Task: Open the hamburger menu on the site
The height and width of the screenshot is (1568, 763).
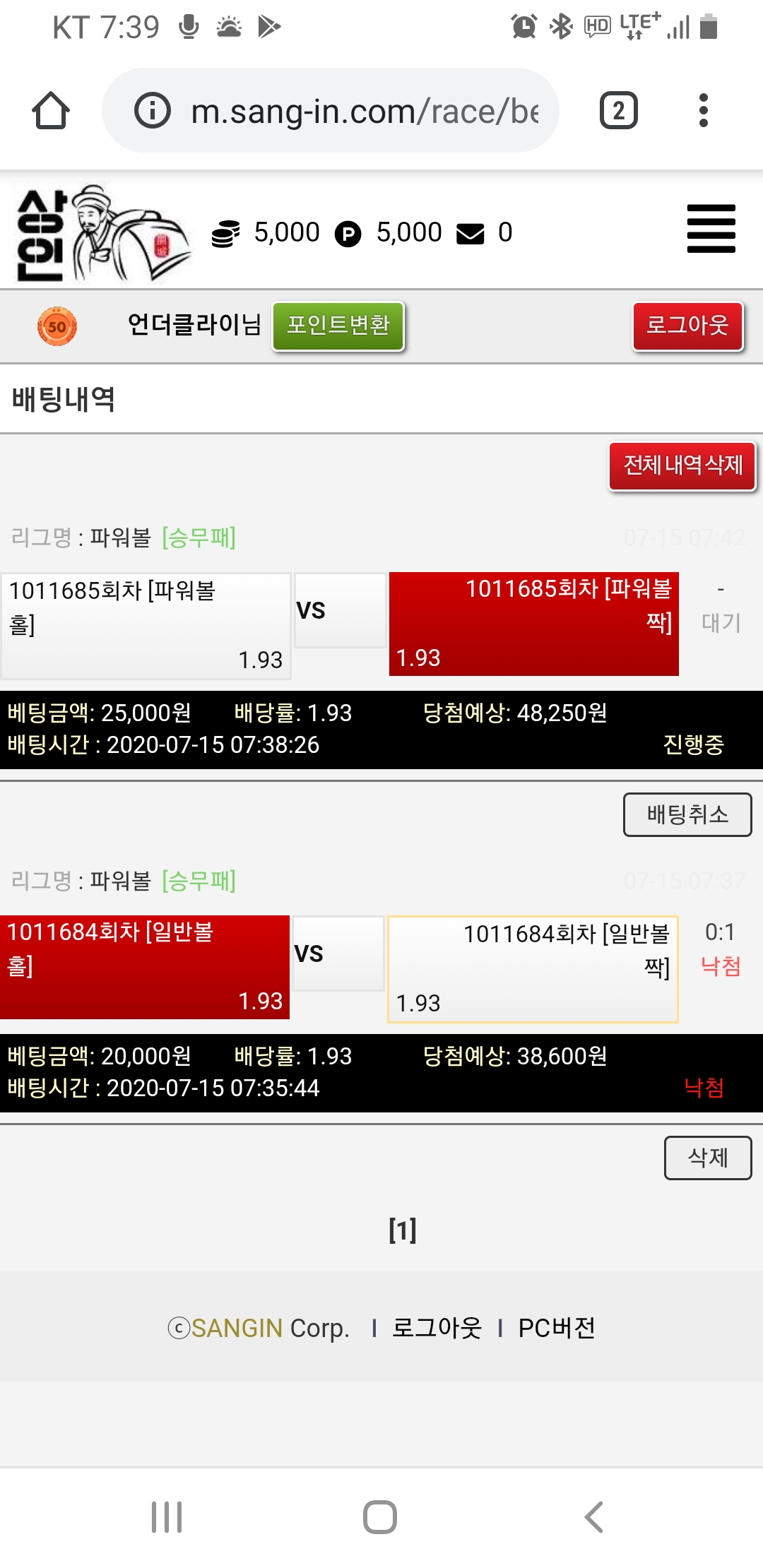Action: point(711,229)
